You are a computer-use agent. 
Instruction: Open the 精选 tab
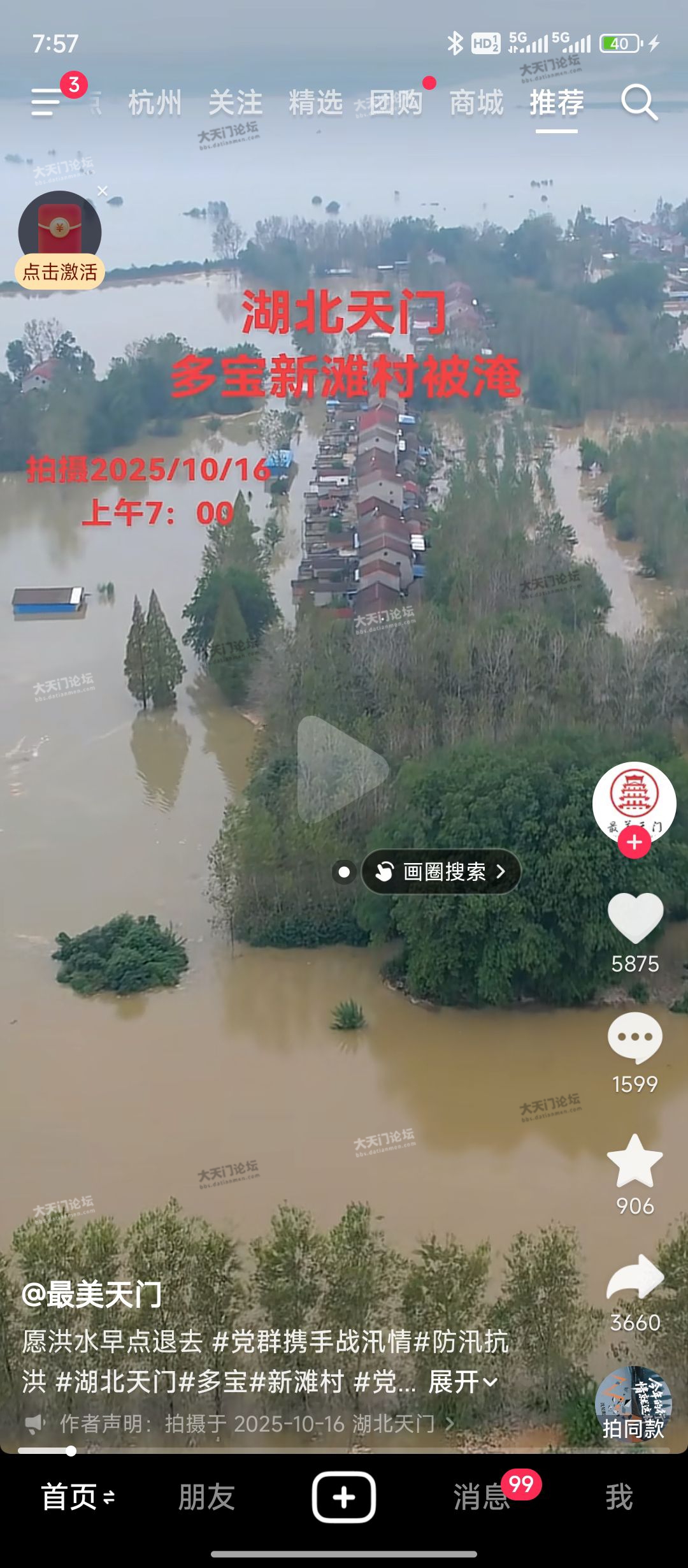315,103
